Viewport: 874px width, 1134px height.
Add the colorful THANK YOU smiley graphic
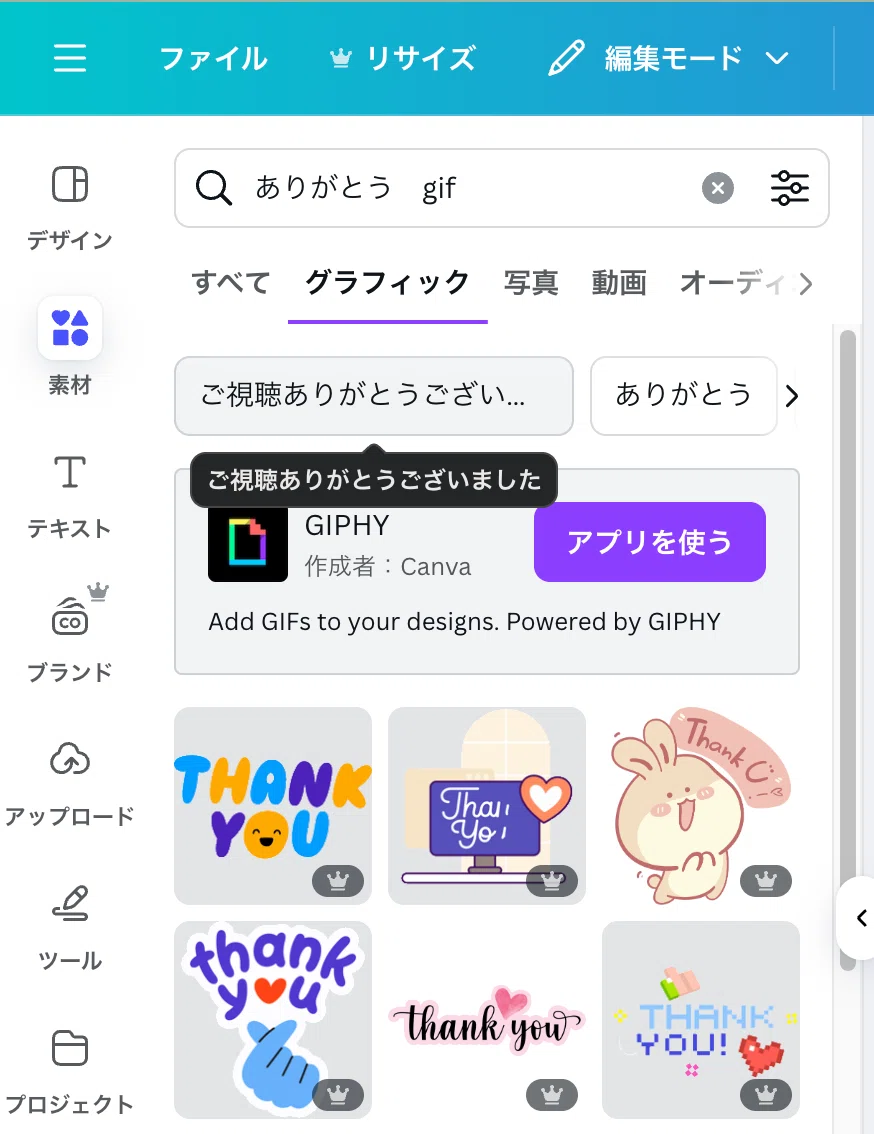point(273,806)
